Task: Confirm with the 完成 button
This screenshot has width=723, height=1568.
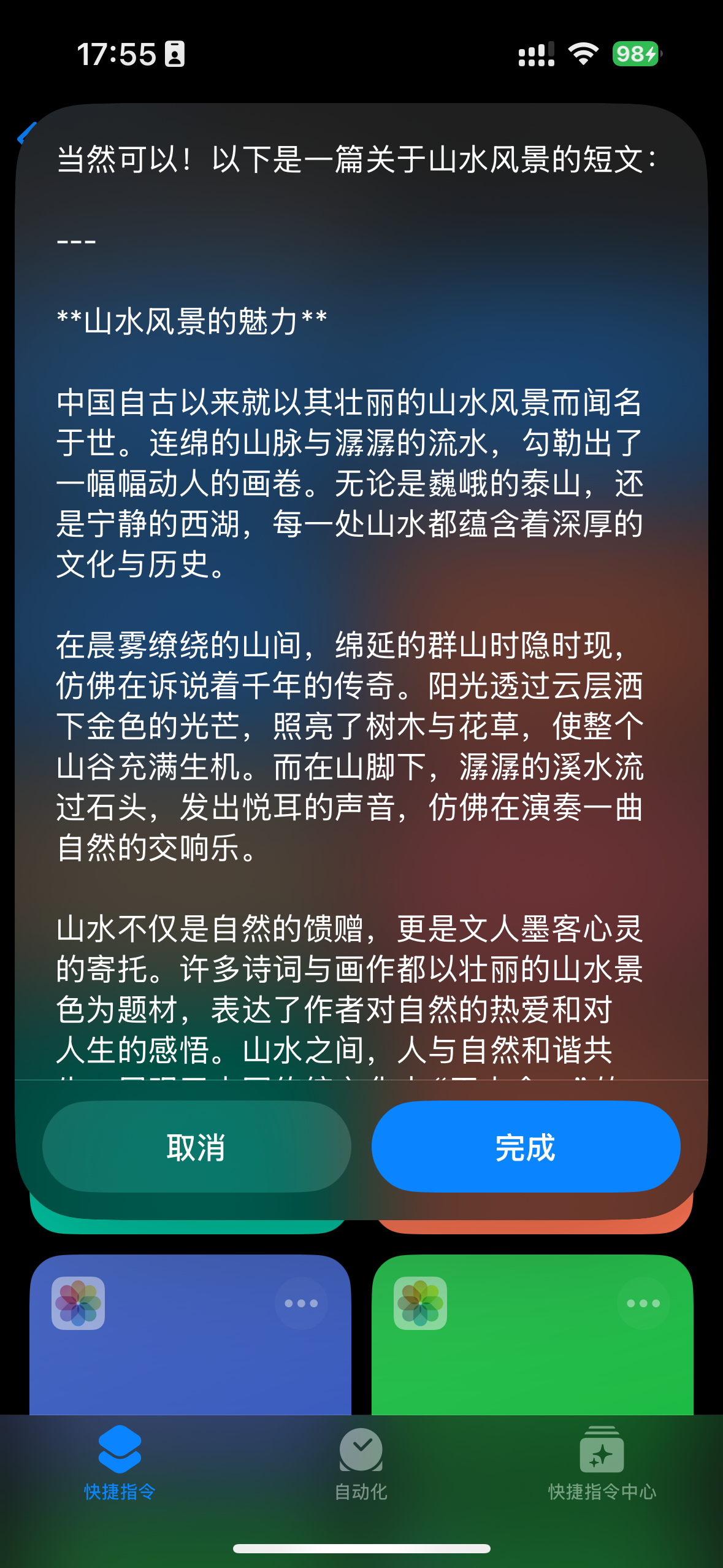Action: click(526, 1147)
